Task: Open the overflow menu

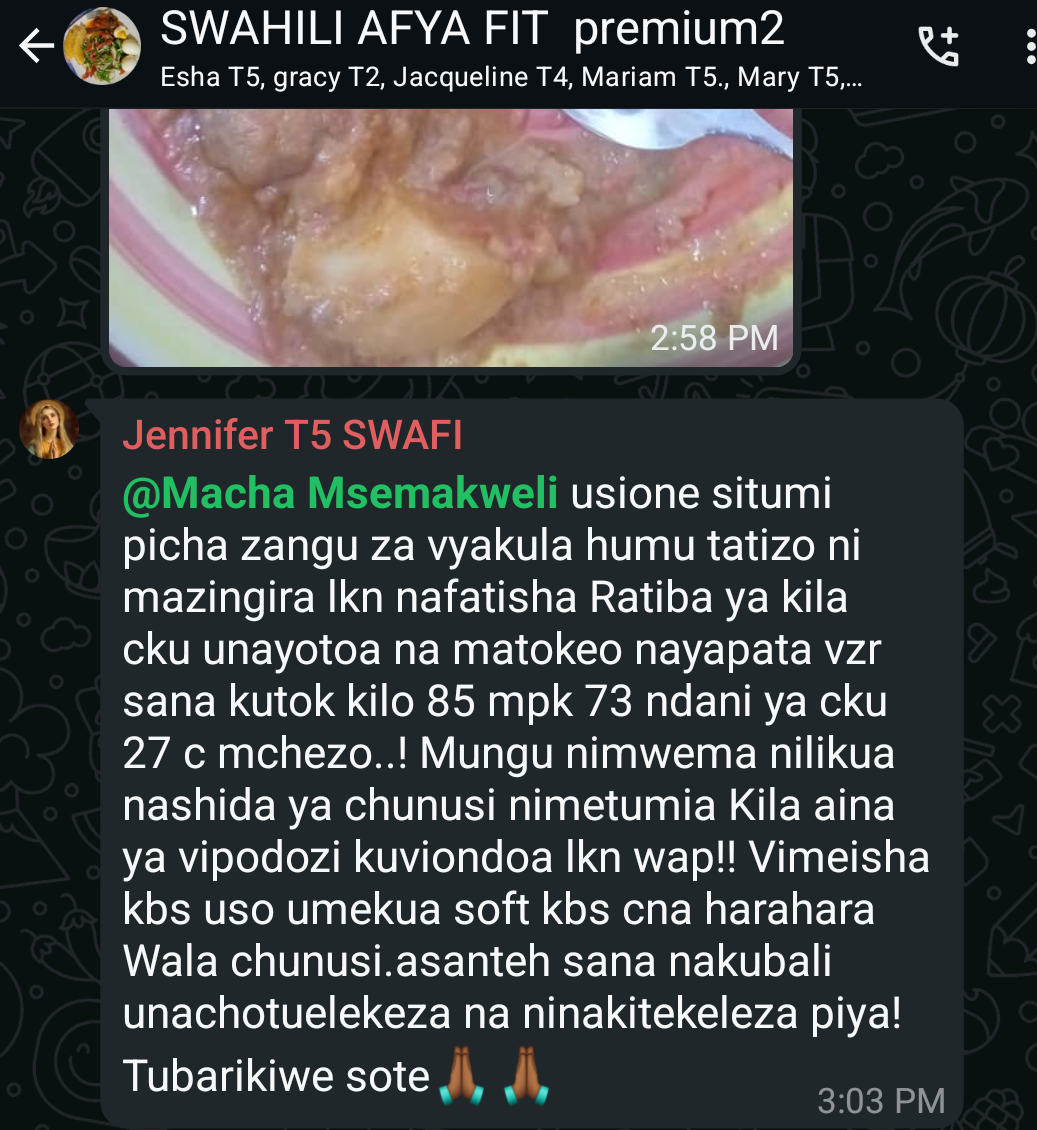Action: 1029,46
